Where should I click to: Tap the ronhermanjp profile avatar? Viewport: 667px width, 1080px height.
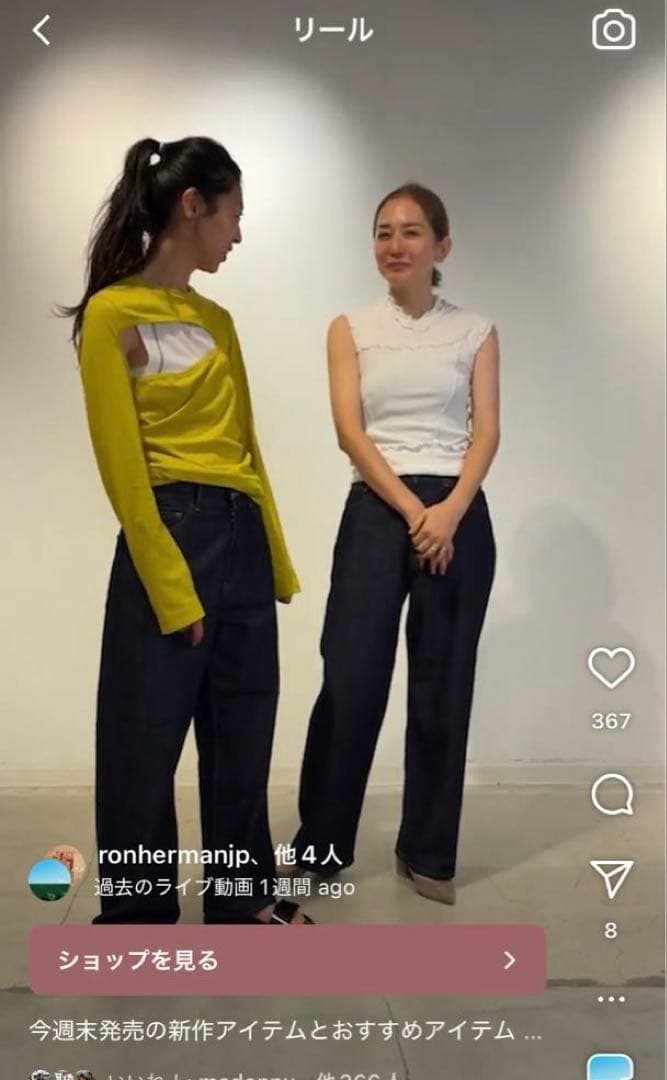click(56, 873)
